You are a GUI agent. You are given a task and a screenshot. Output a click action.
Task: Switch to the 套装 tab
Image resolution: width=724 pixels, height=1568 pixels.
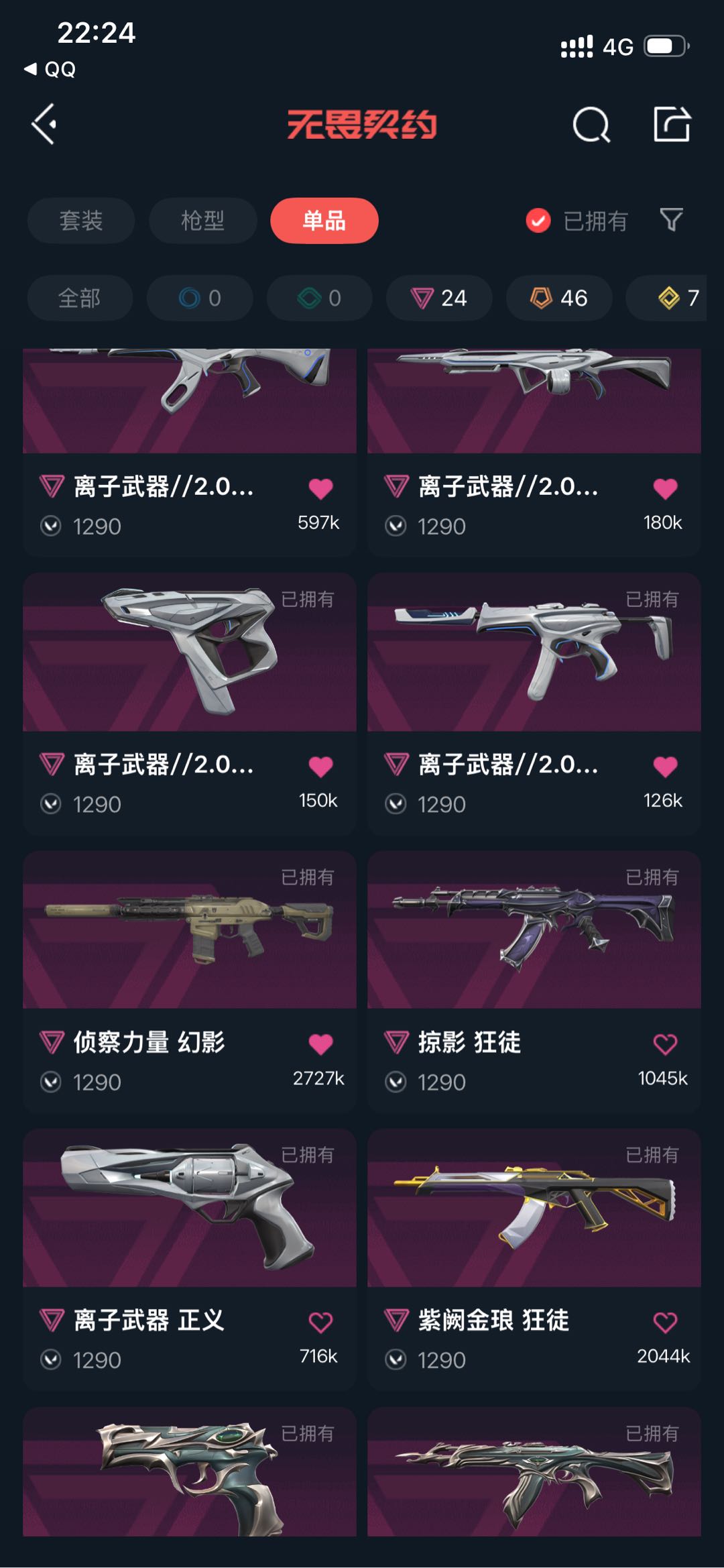click(x=81, y=221)
